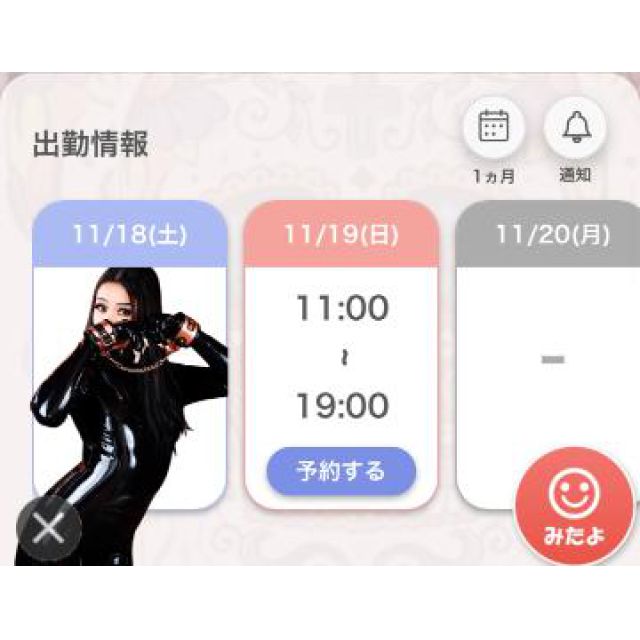640x640 pixels.
Task: Tap 予約する for 11/19
Action: coord(341,470)
